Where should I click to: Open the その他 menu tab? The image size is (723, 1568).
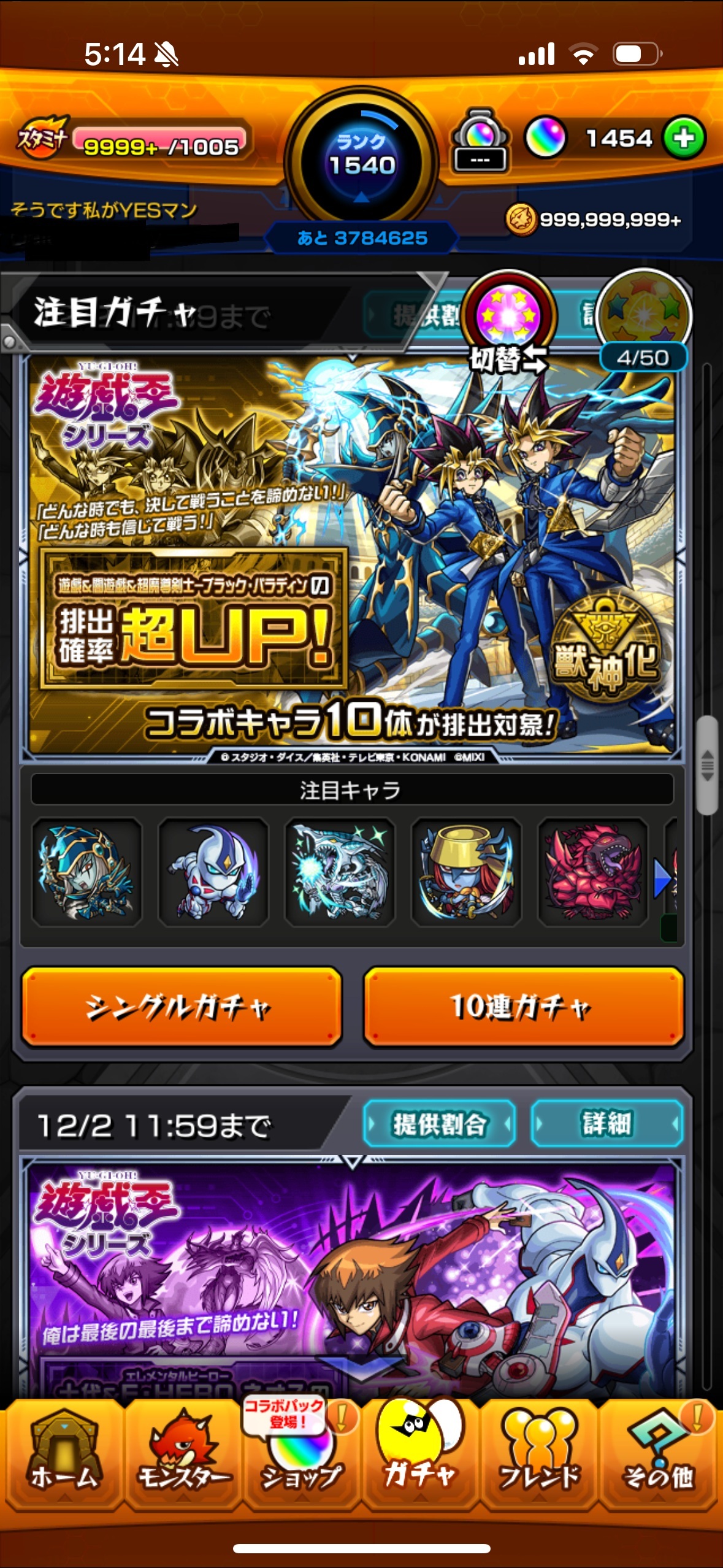[657, 1455]
